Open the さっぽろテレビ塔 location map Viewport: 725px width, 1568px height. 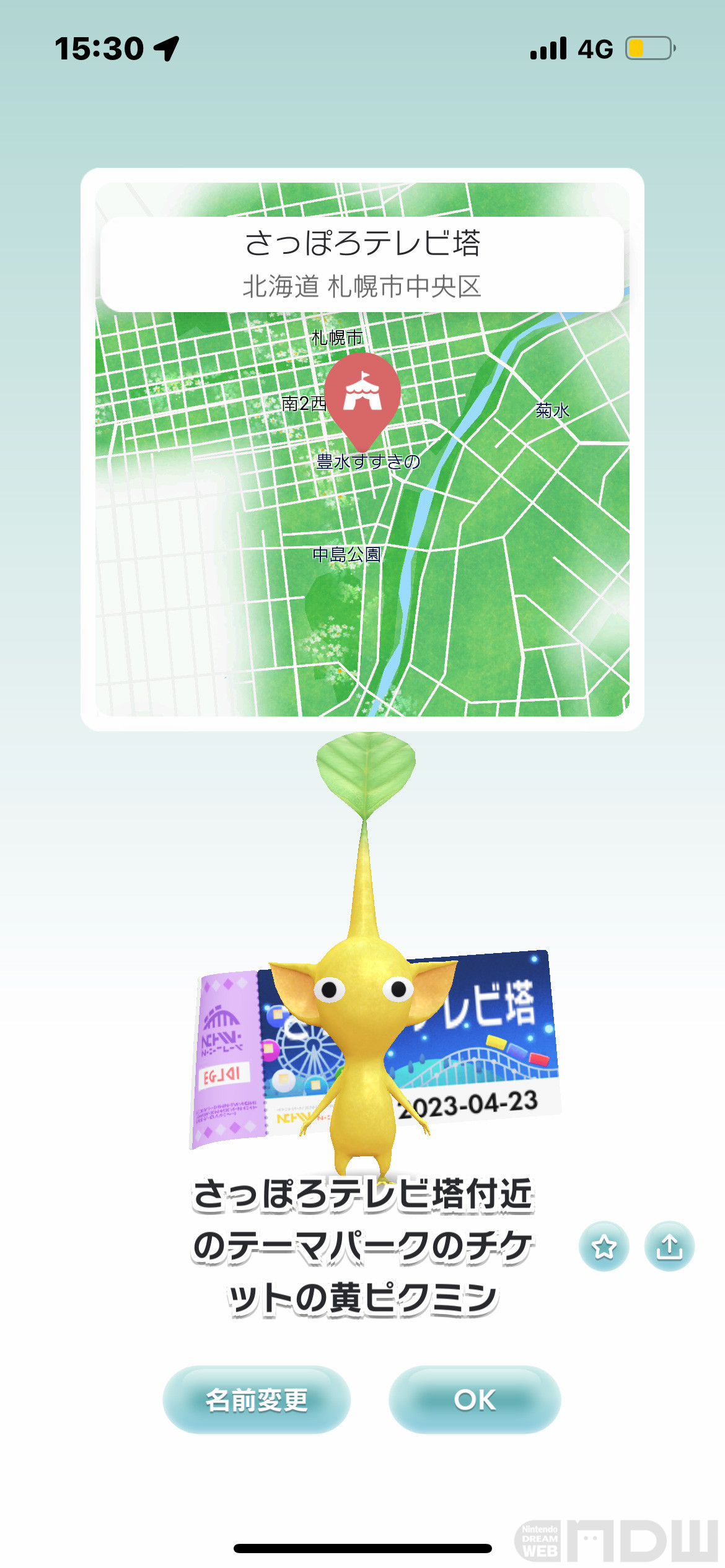click(x=362, y=450)
